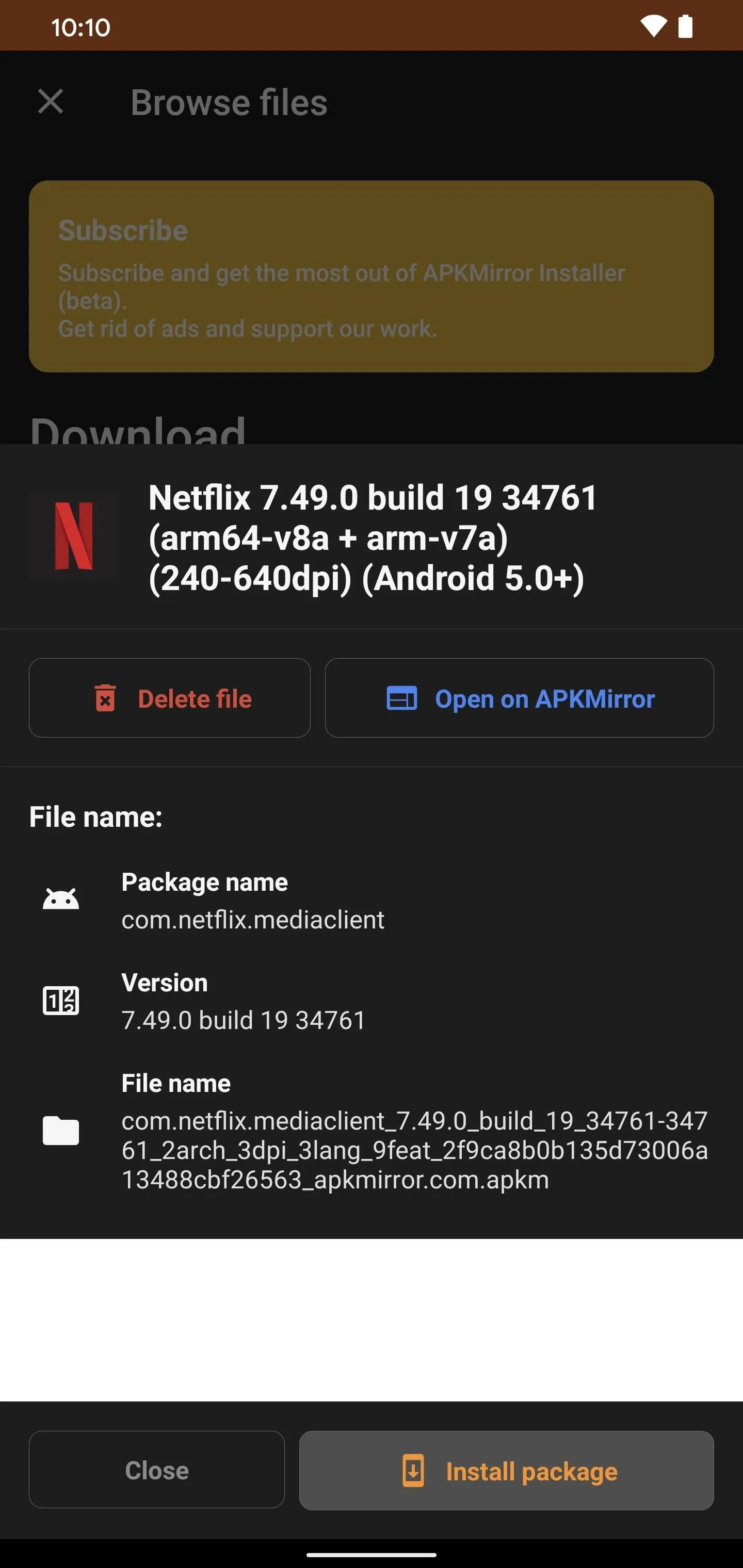
Task: Delete the Netflix package file
Action: [x=169, y=697]
